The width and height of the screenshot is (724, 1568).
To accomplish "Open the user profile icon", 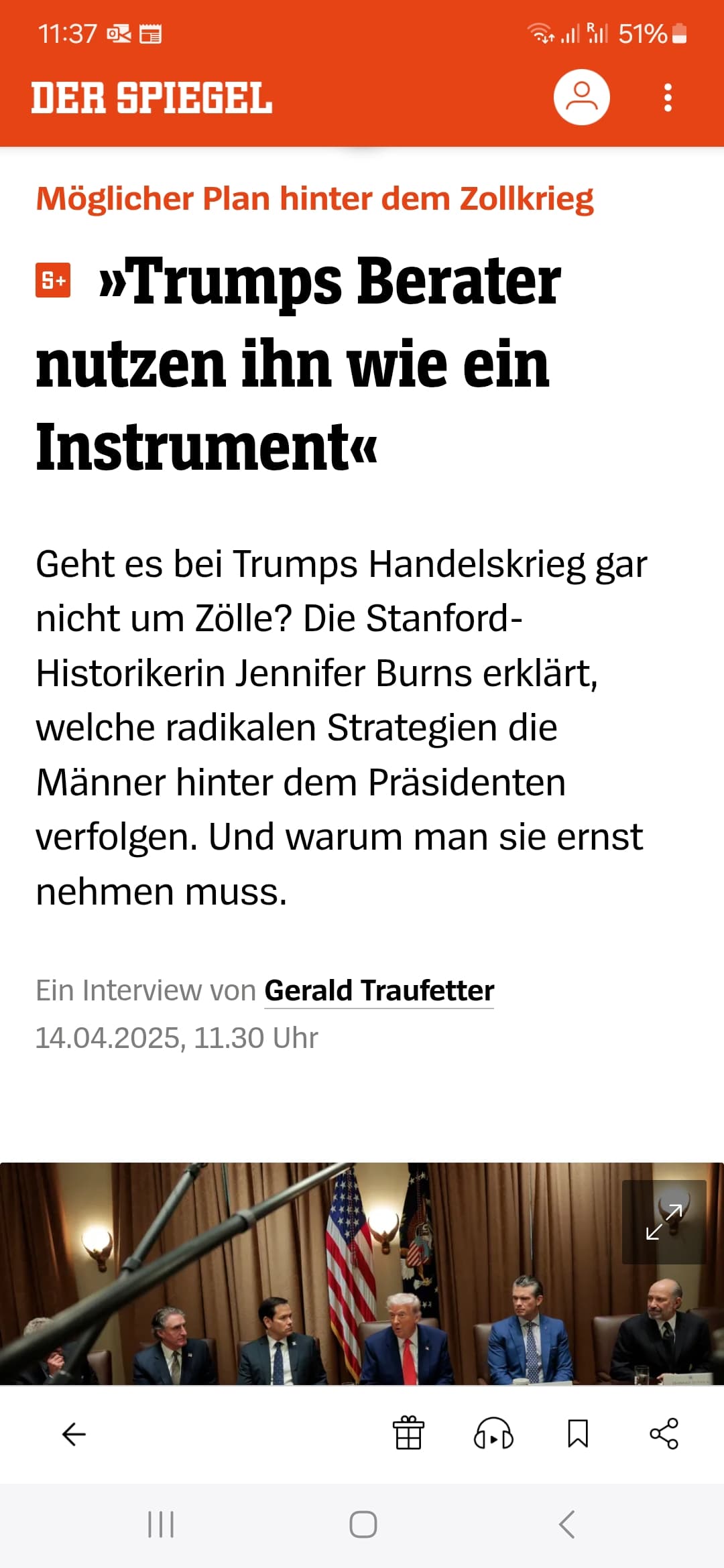I will (581, 97).
